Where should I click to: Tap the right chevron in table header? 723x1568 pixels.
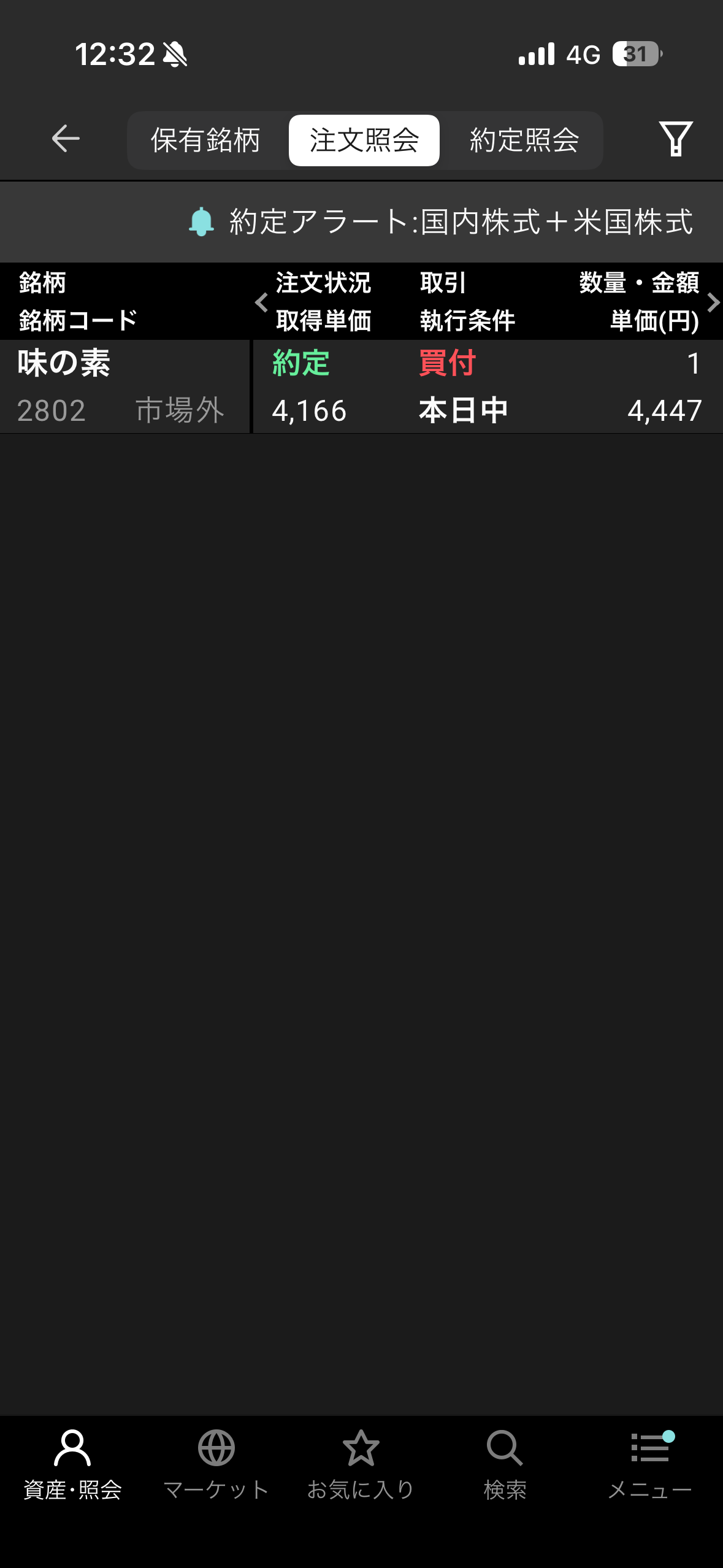tap(713, 302)
